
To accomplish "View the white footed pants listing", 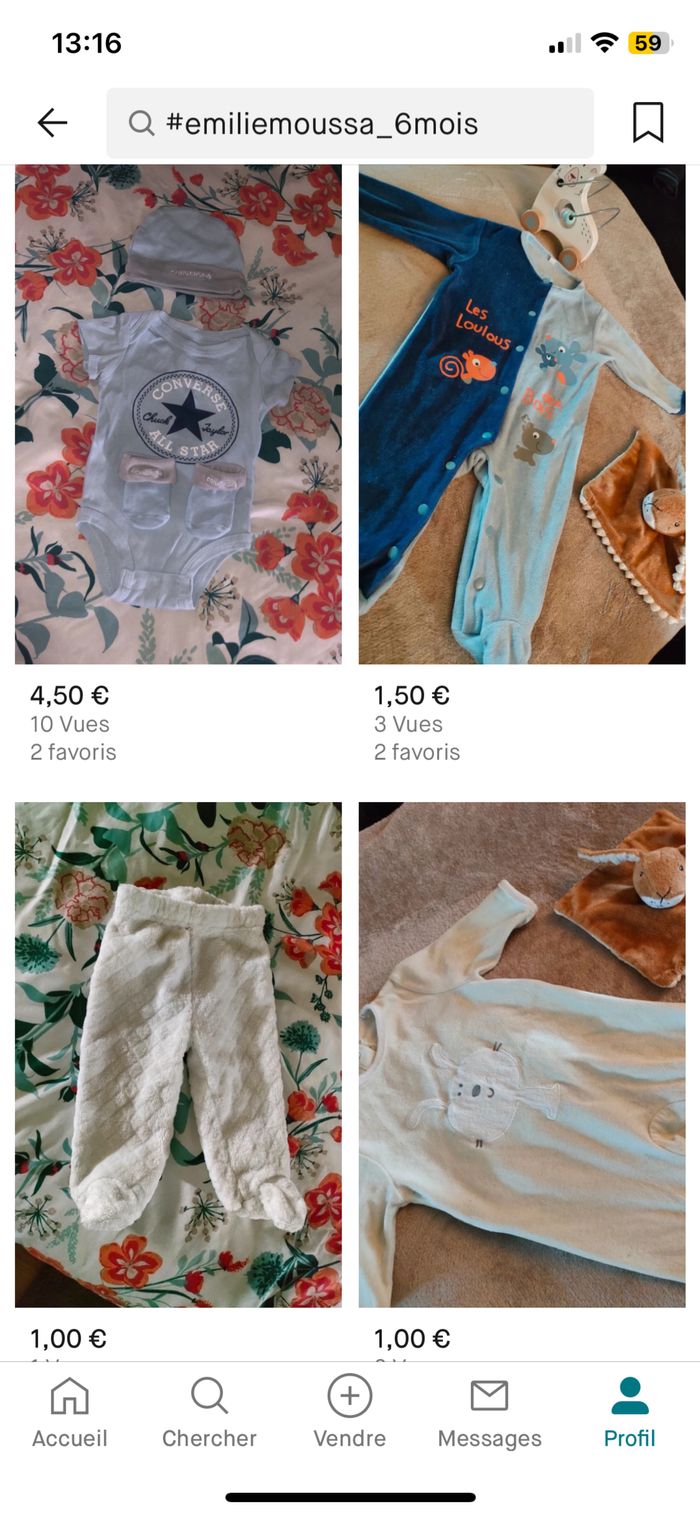I will pos(178,1054).
